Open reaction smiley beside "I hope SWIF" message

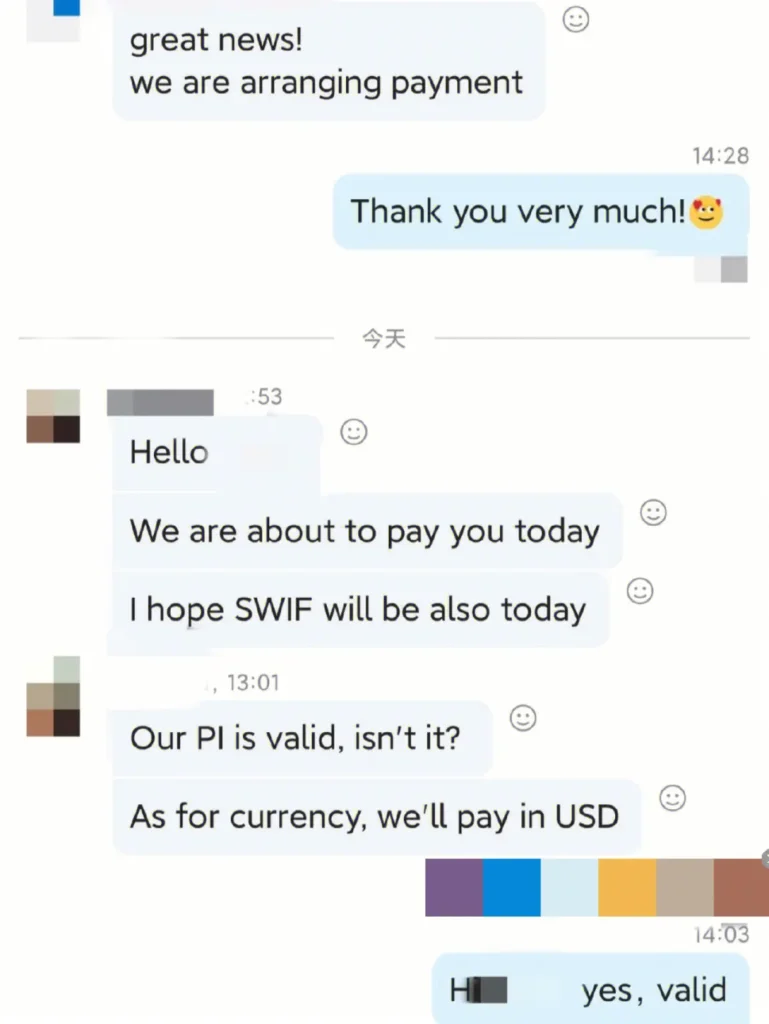click(640, 591)
